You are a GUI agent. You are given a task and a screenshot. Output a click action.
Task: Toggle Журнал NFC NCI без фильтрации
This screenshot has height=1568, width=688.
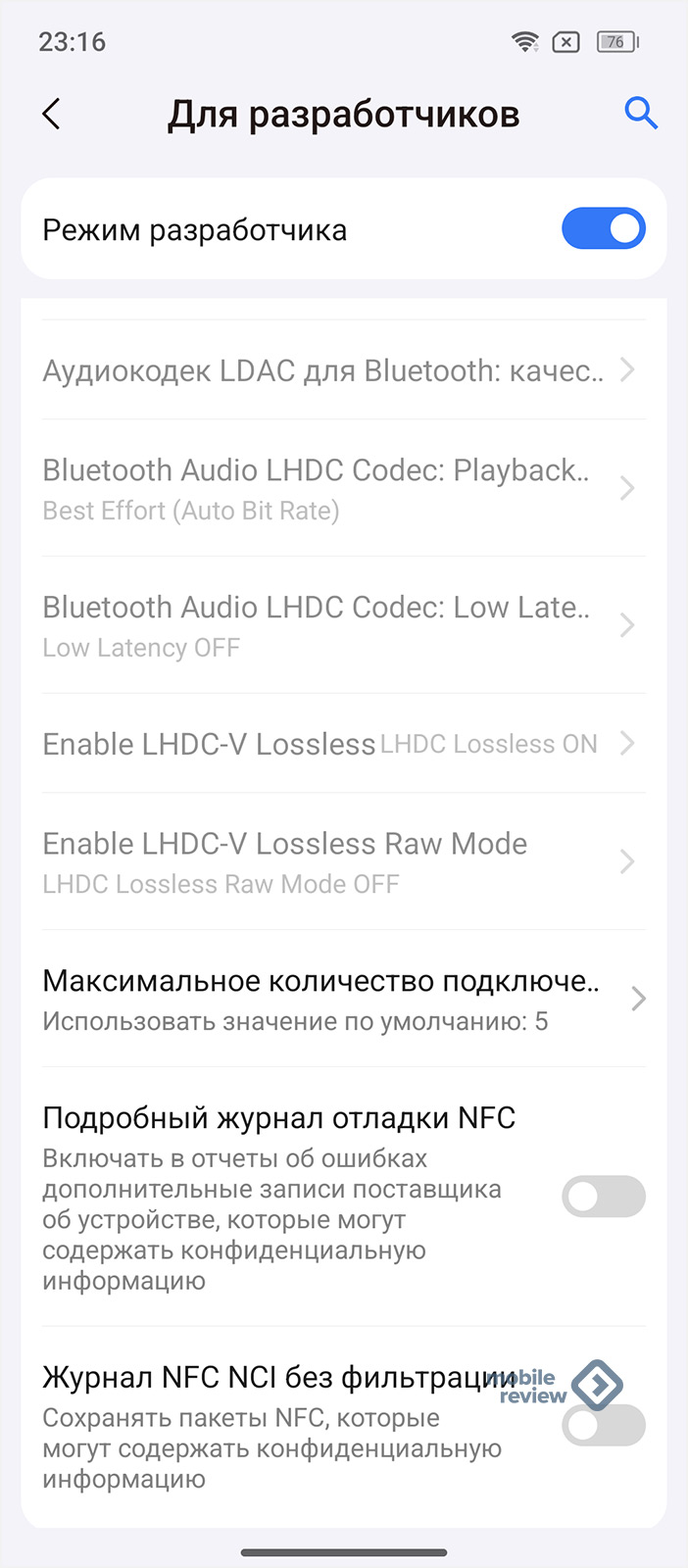pyautogui.click(x=604, y=1425)
